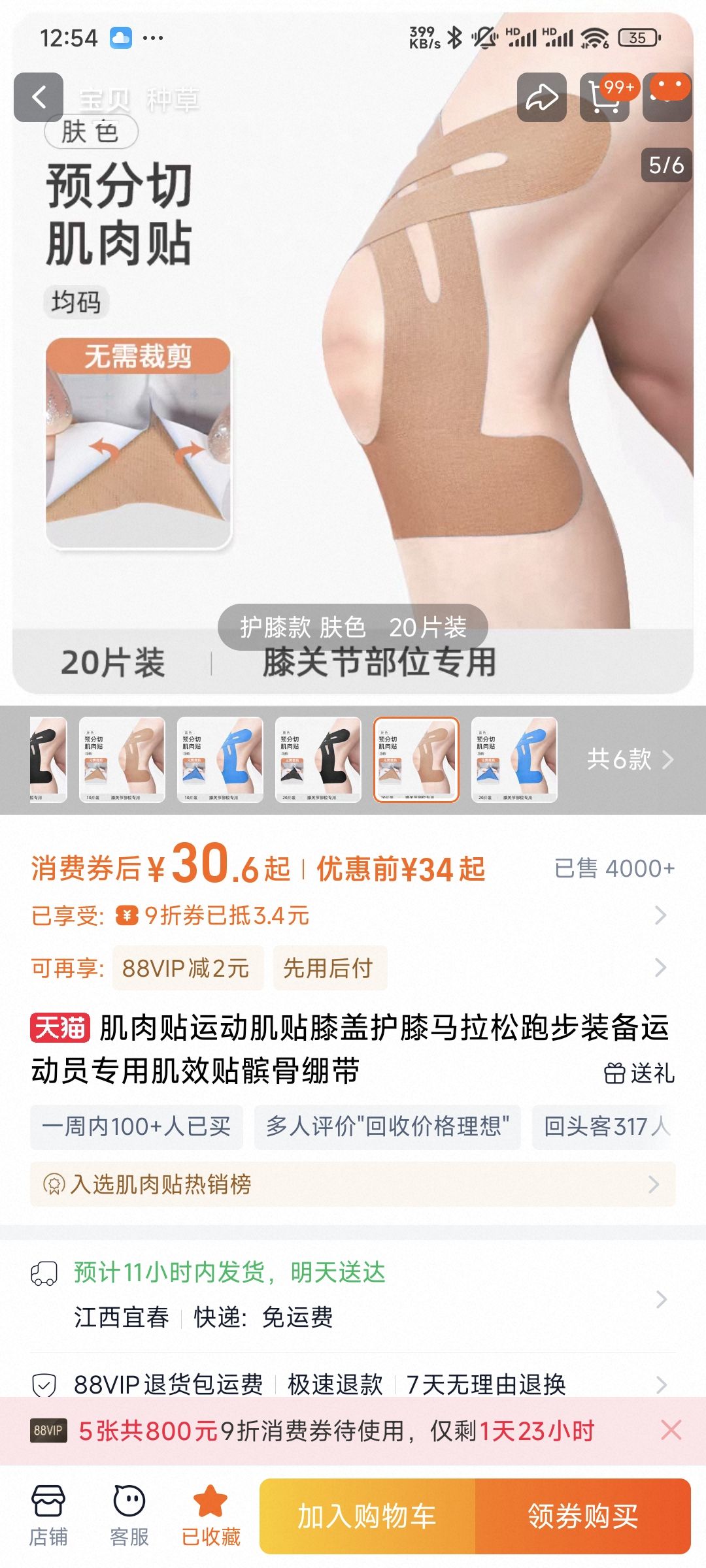
Task: Contact 客服 customer service
Action: point(129,1515)
